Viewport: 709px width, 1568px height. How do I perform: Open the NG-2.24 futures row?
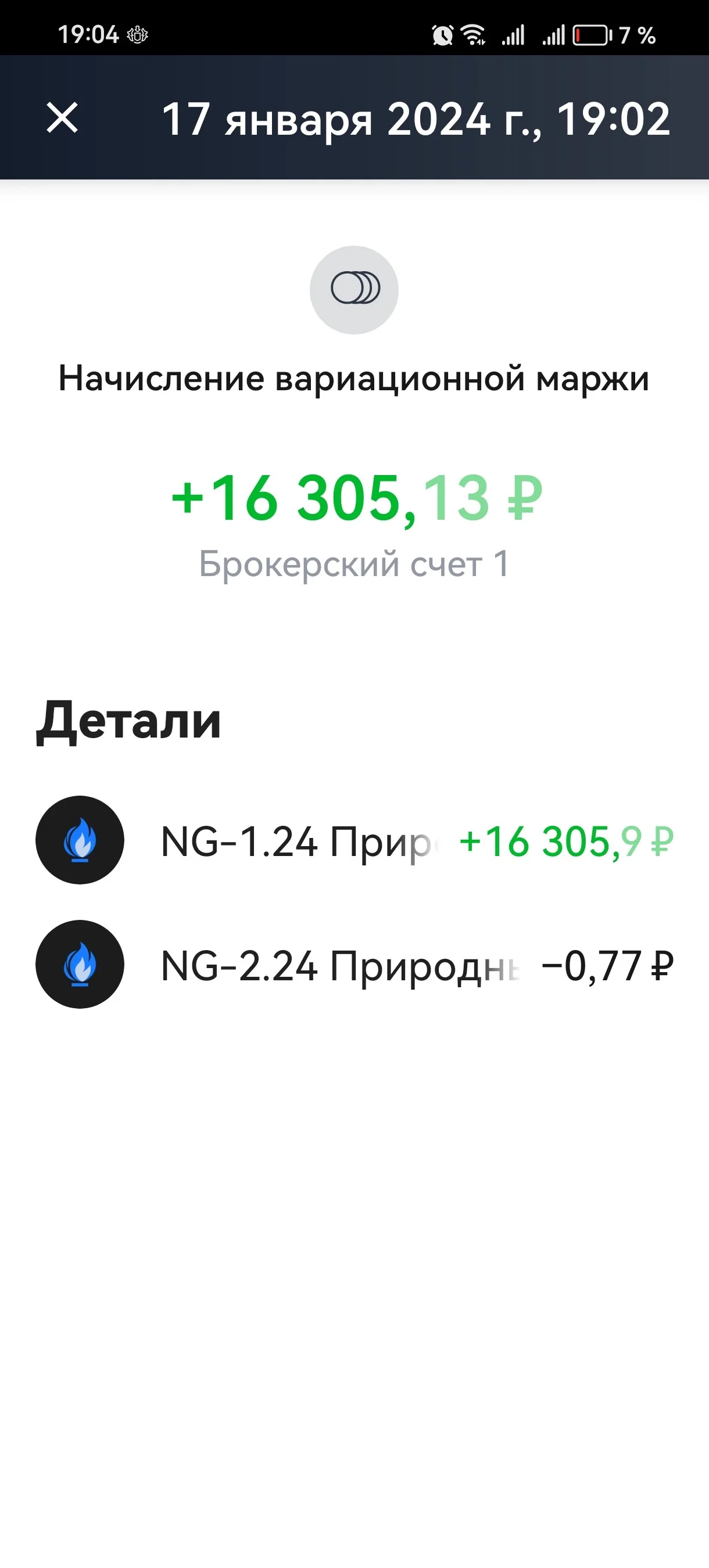(354, 964)
